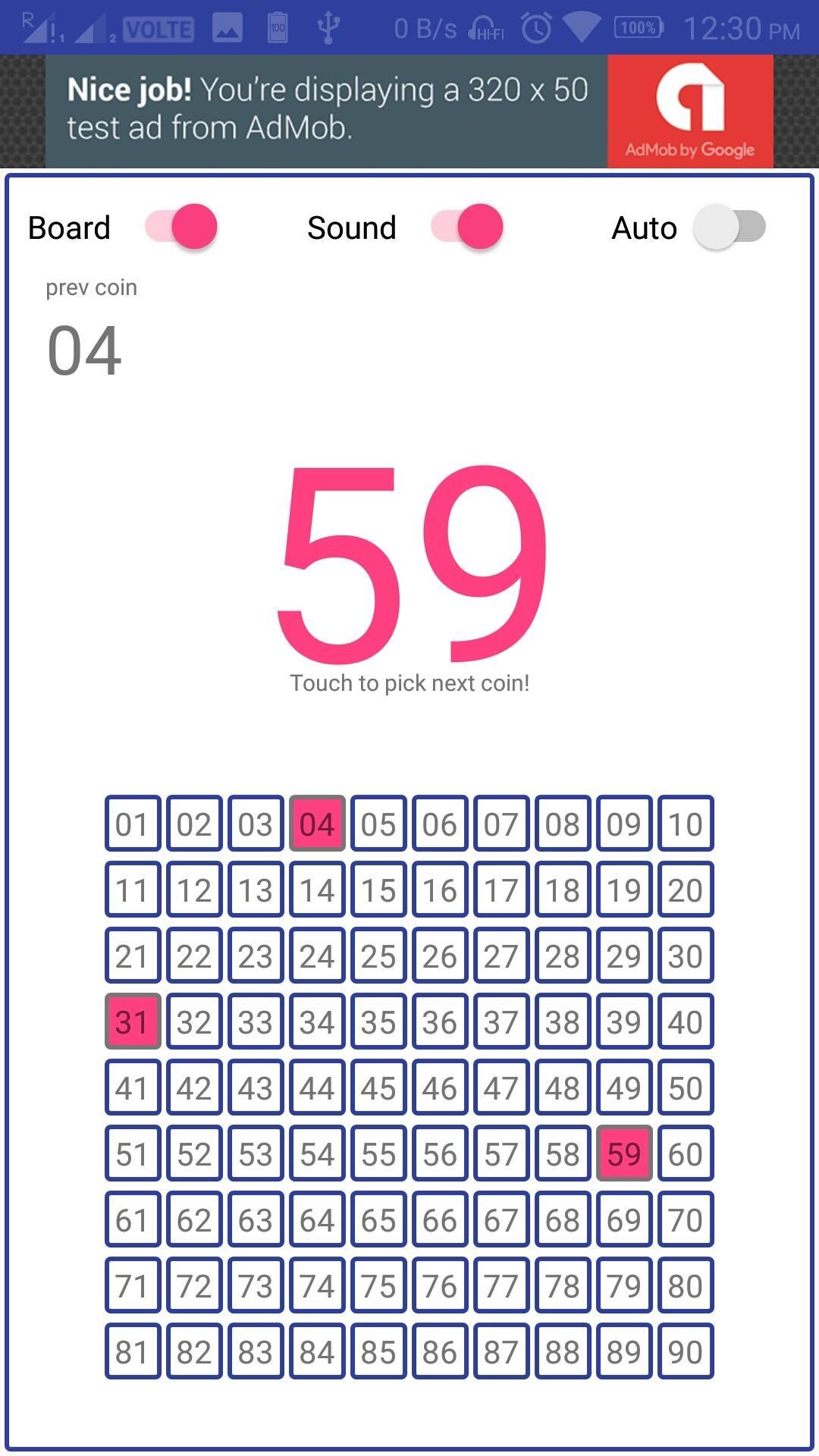
Task: Disable the Sound switch
Action: (x=467, y=227)
